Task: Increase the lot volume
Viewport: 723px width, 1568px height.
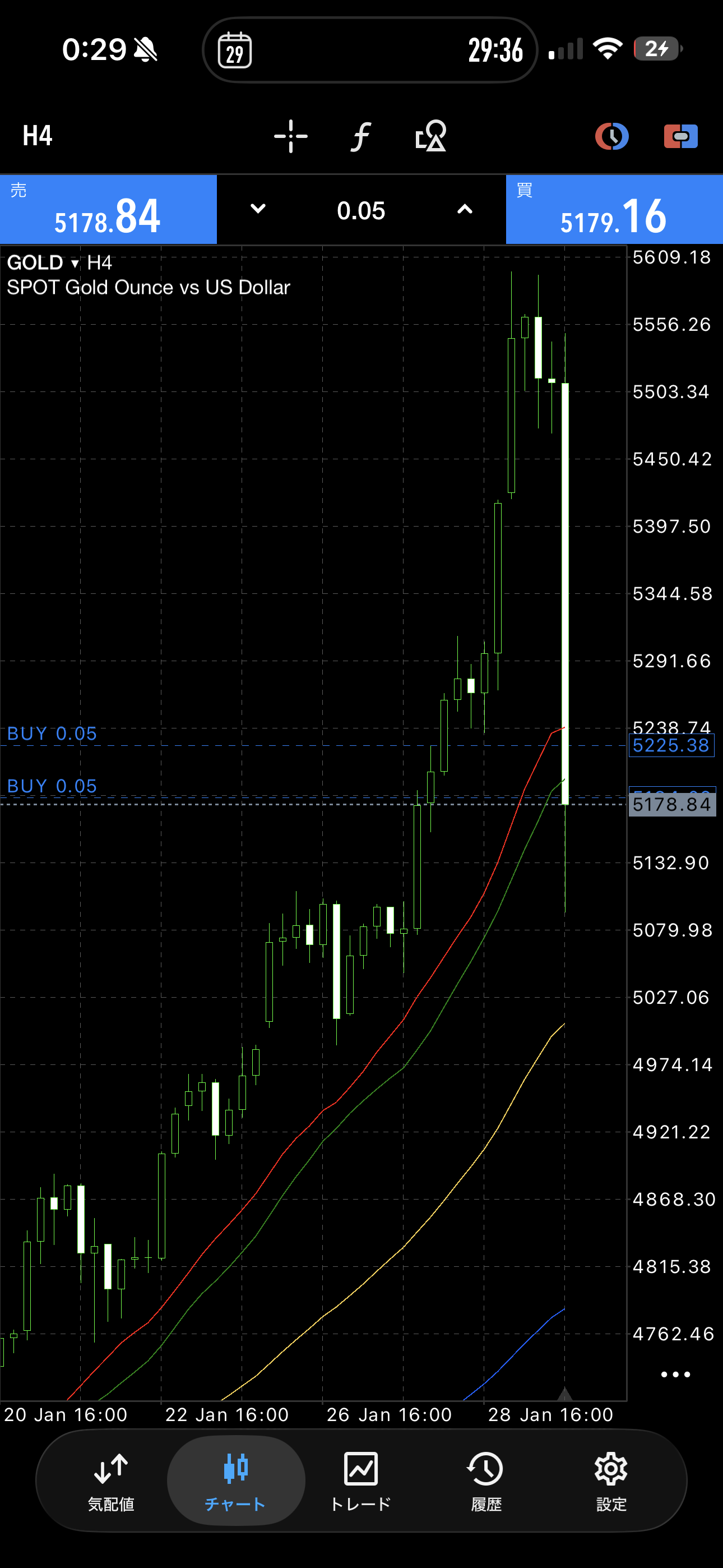Action: pos(465,209)
